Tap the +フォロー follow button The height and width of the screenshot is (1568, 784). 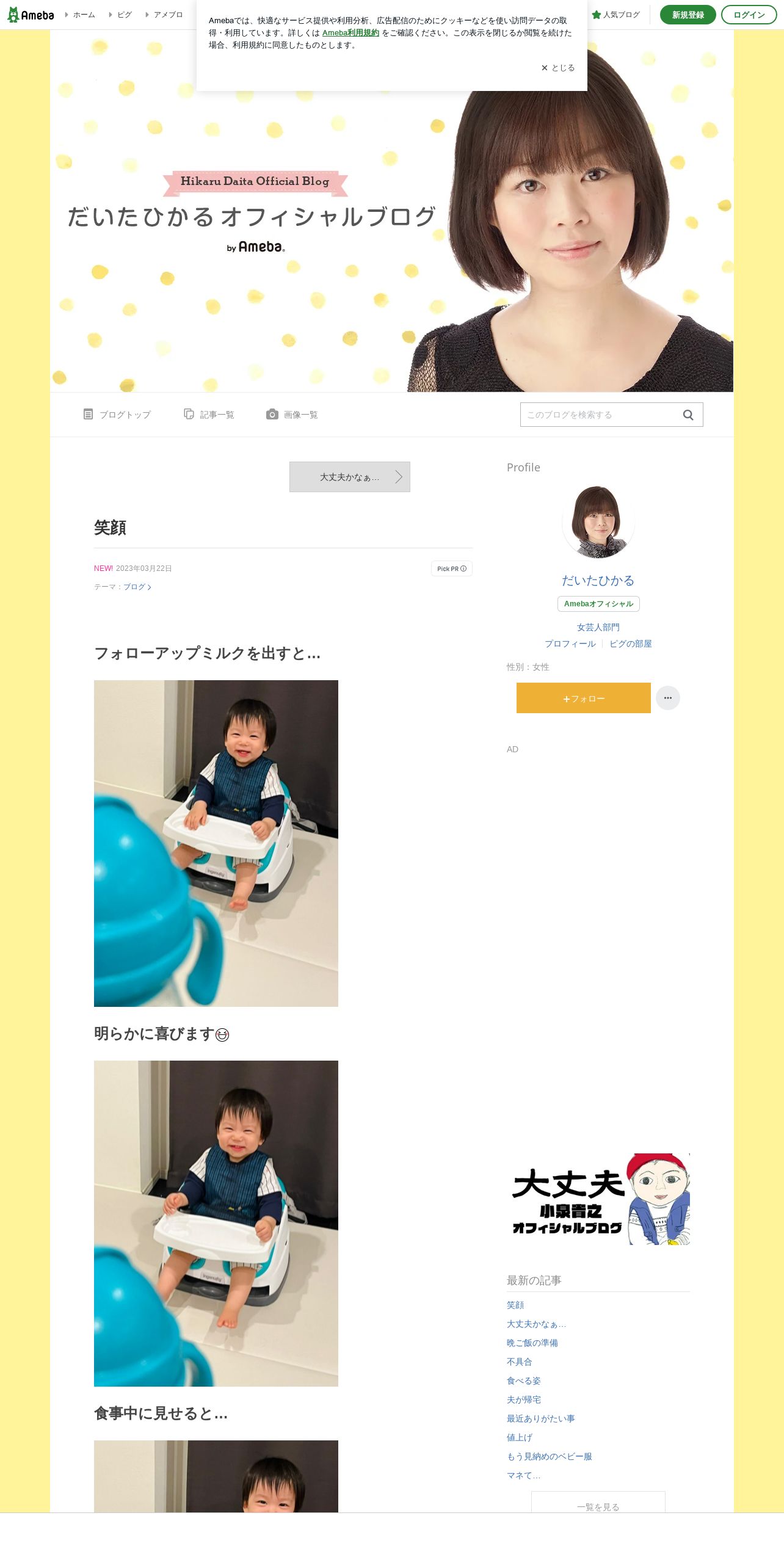(x=584, y=698)
